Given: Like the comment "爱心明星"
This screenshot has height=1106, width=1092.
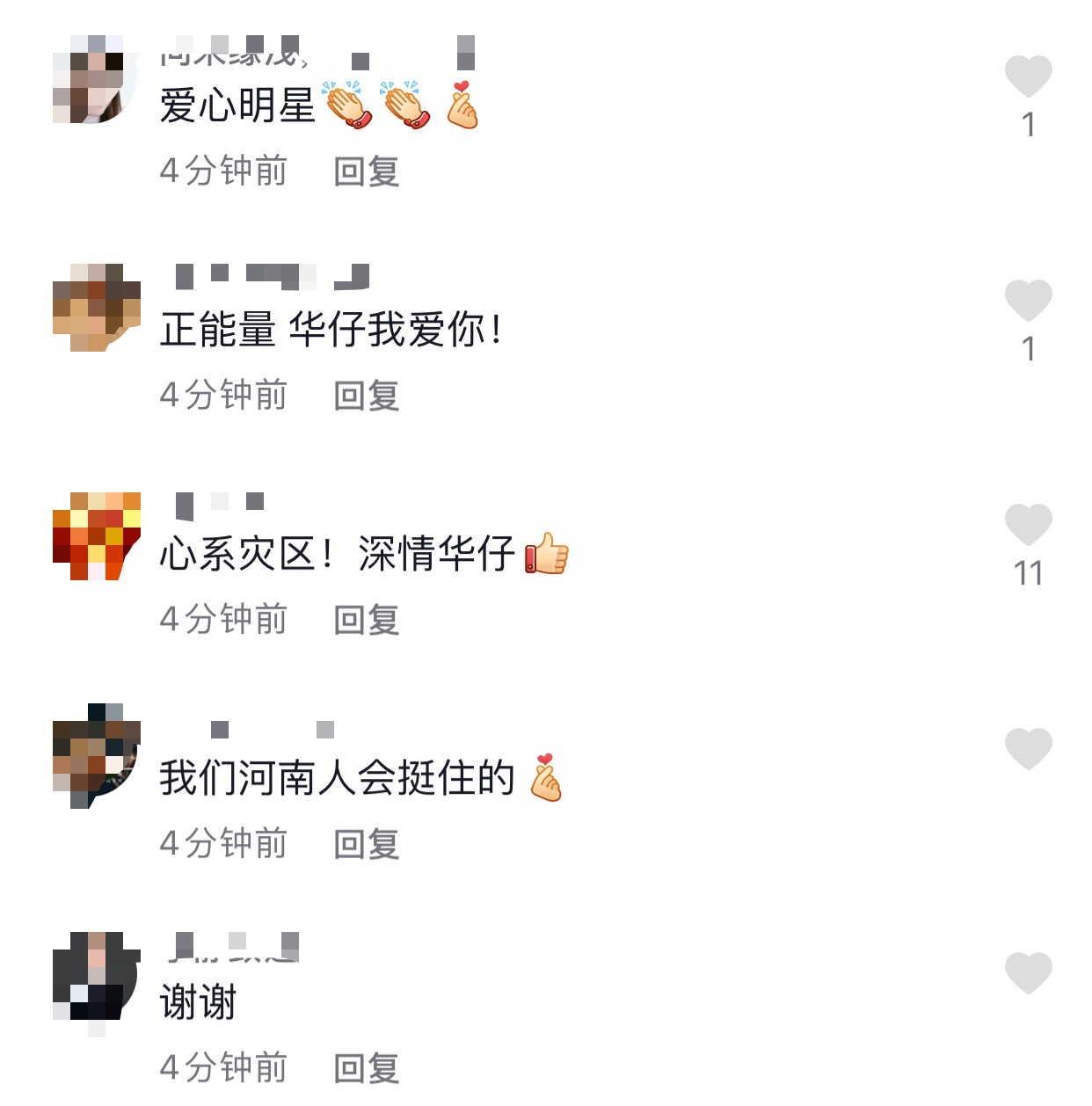Looking at the screenshot, I should [x=1028, y=76].
